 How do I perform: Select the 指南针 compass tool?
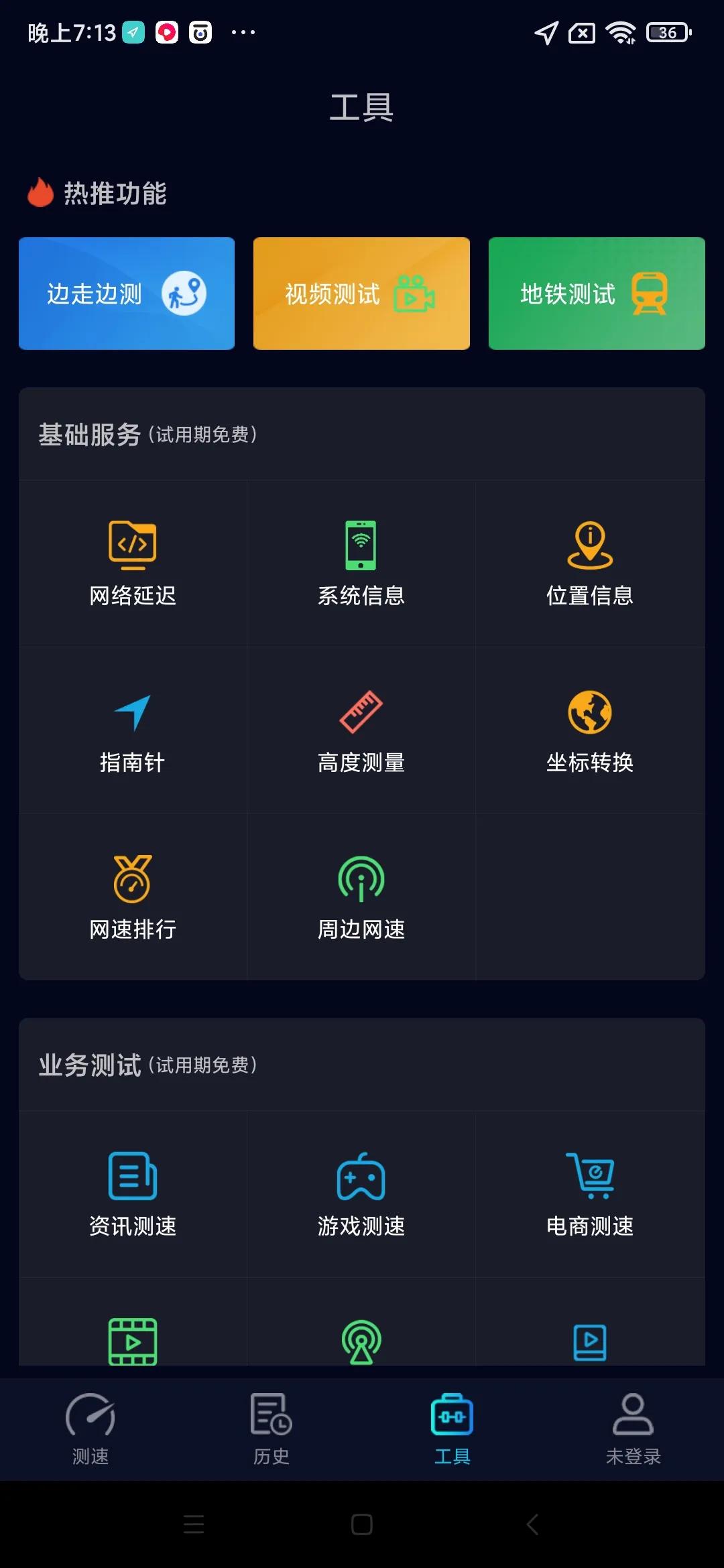(132, 730)
